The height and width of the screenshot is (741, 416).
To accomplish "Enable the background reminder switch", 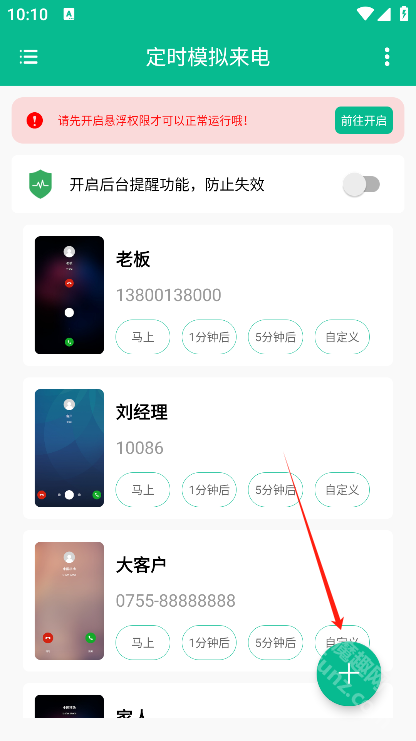I will click(362, 184).
